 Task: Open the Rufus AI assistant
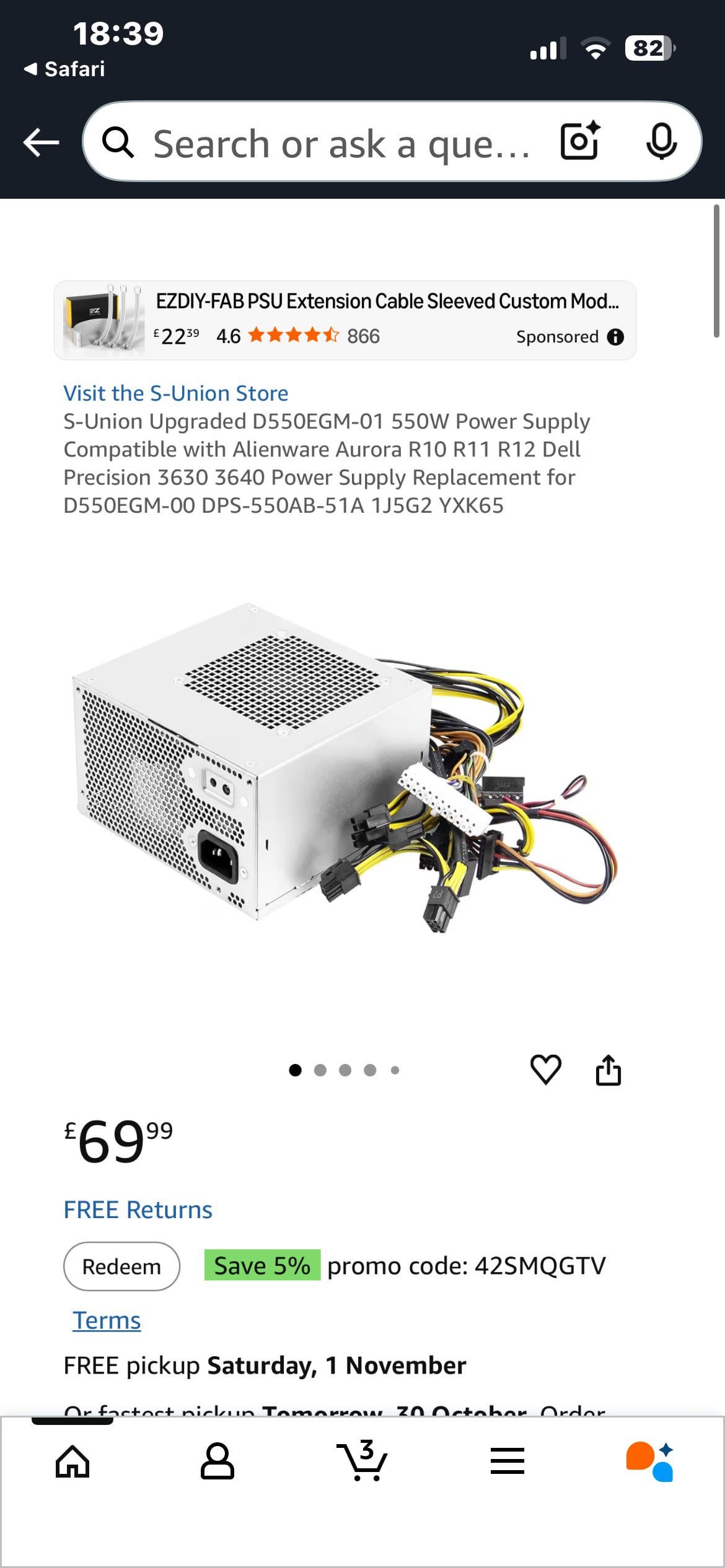[649, 1461]
